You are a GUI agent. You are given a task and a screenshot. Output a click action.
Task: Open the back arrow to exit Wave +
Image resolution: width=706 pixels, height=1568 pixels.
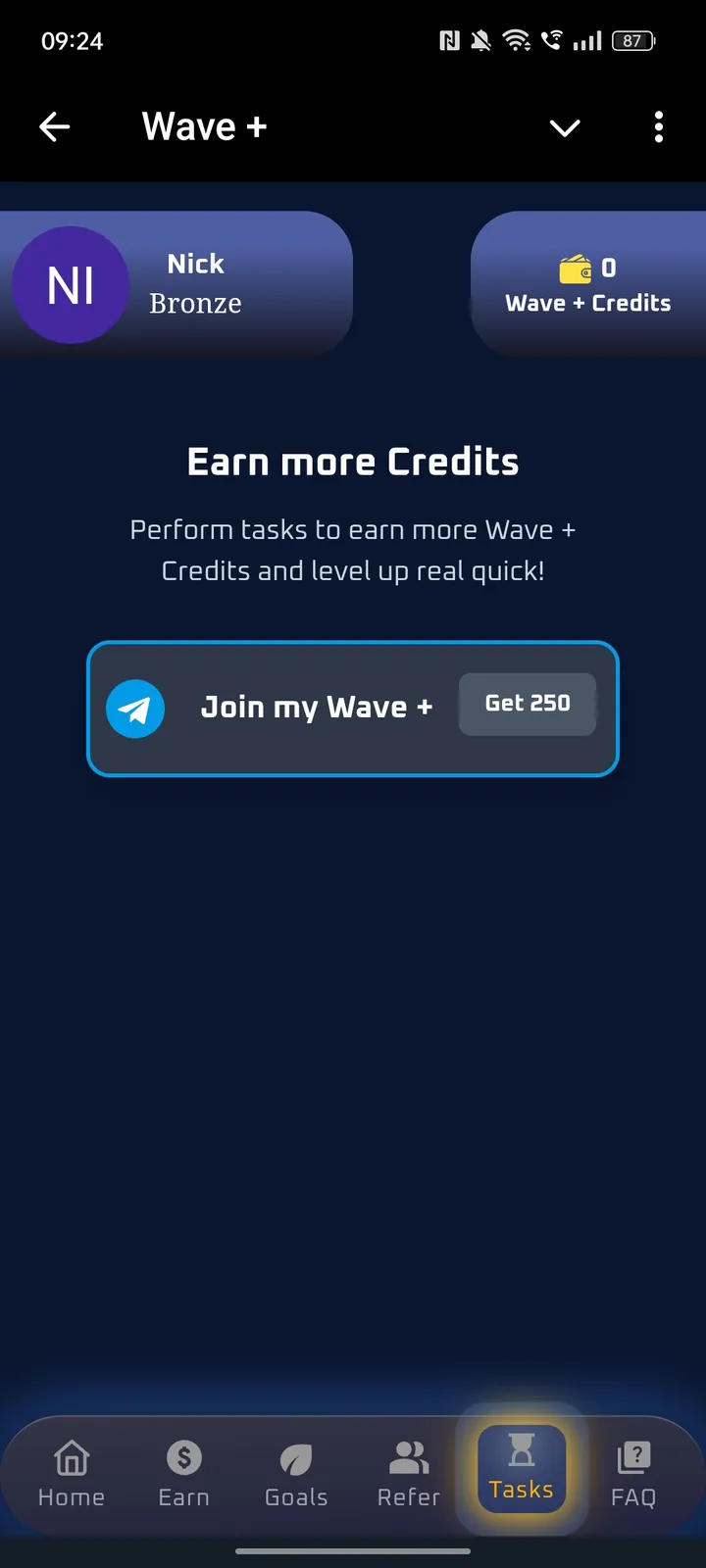(x=54, y=126)
